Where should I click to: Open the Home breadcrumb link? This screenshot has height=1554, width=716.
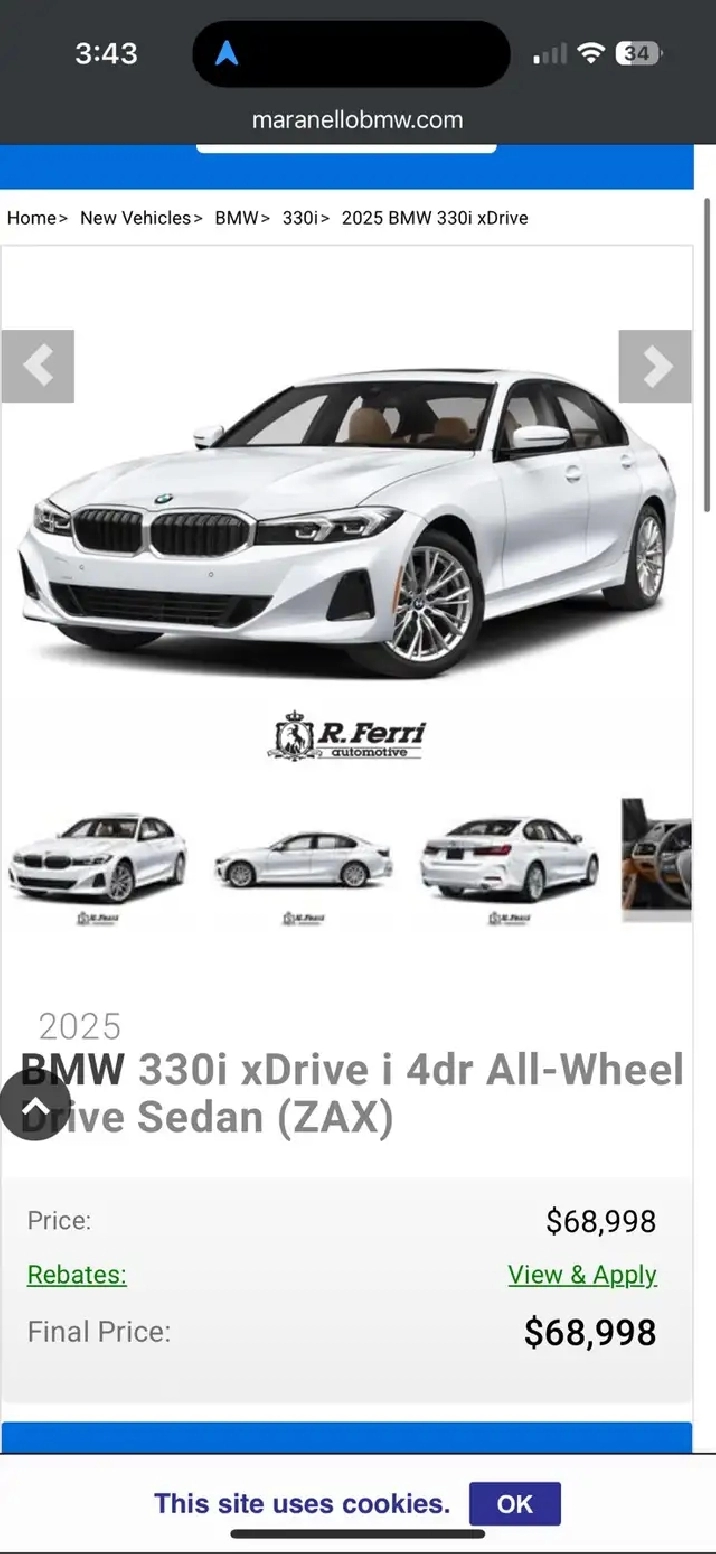point(32,218)
